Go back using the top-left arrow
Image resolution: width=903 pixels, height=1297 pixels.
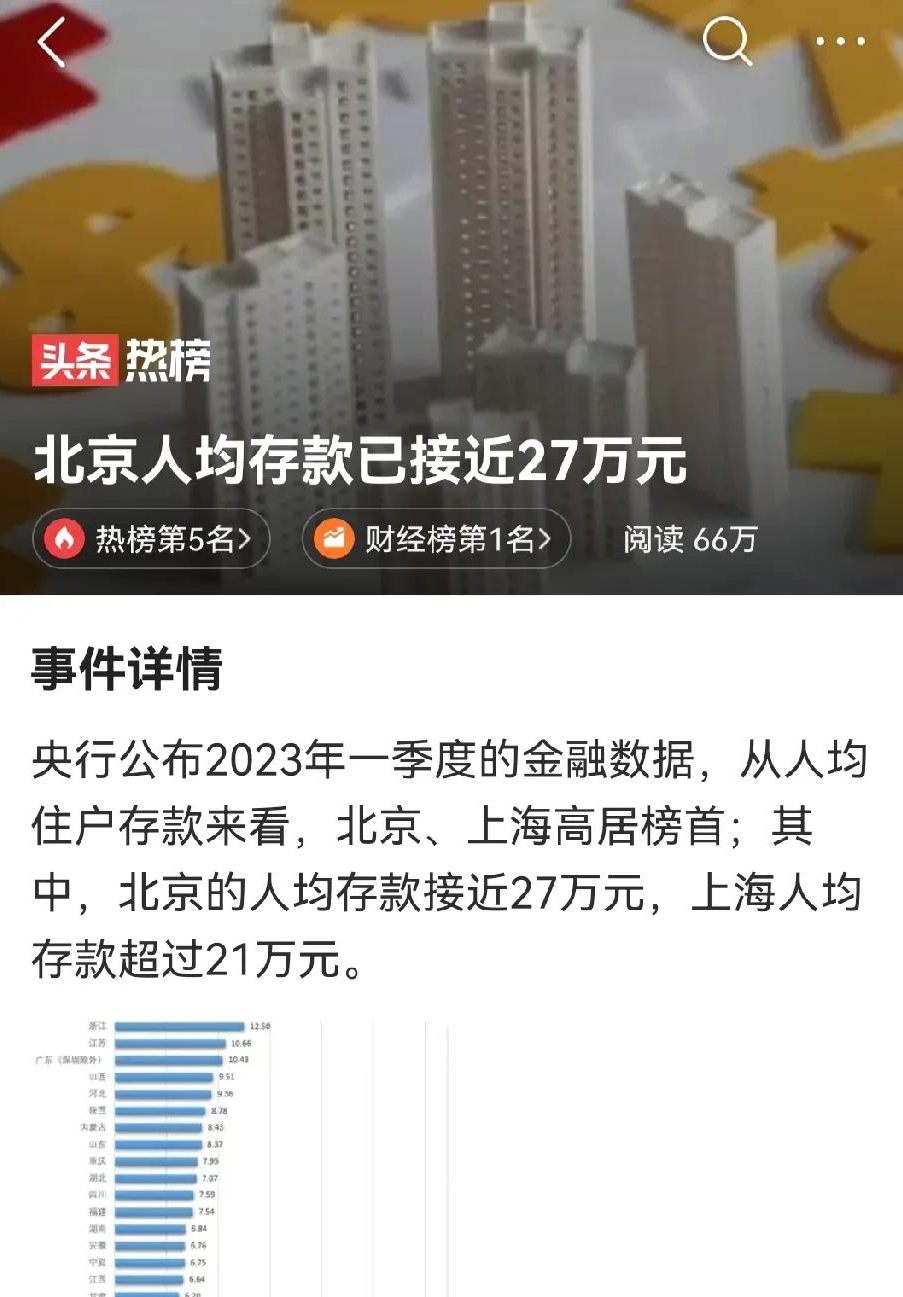tap(52, 43)
